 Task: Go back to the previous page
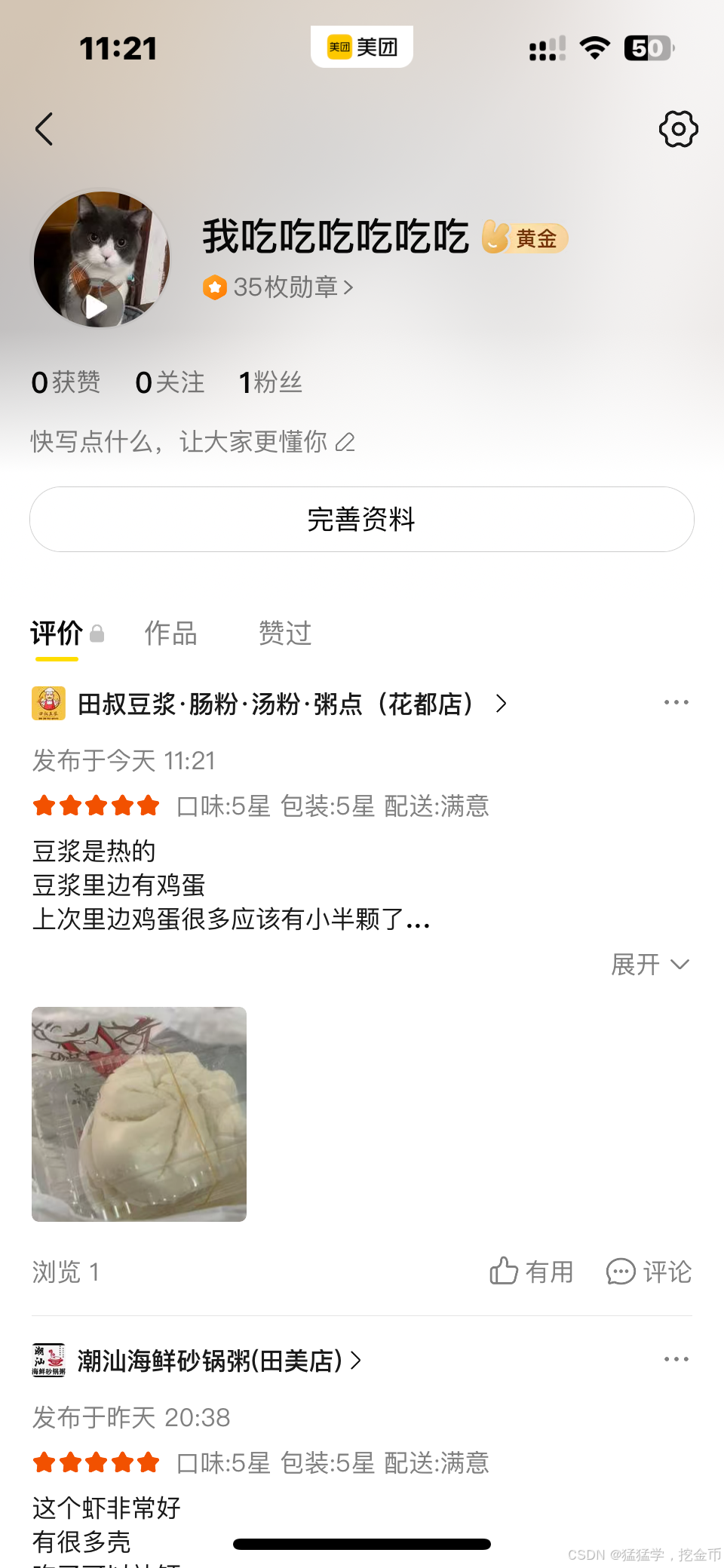tap(45, 129)
